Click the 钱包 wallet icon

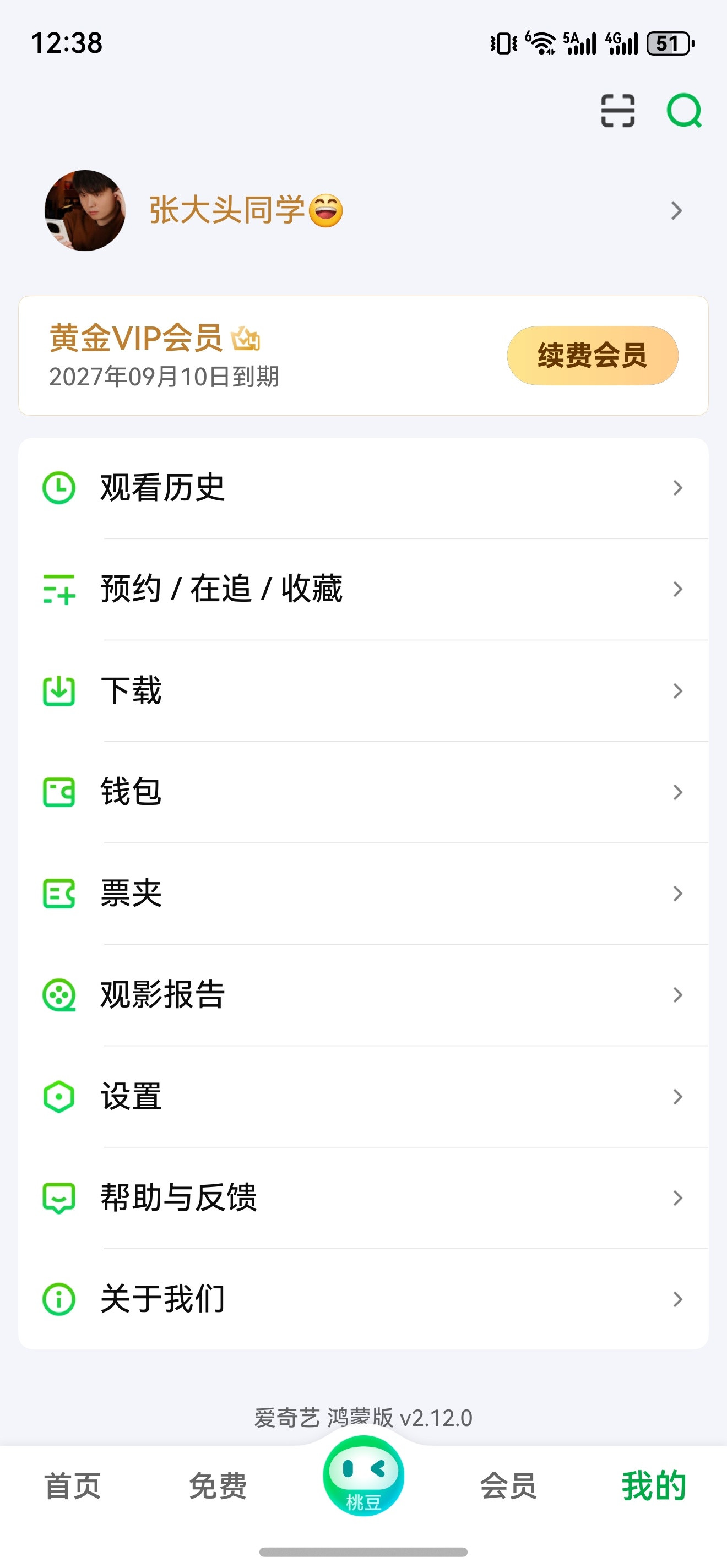coord(58,792)
